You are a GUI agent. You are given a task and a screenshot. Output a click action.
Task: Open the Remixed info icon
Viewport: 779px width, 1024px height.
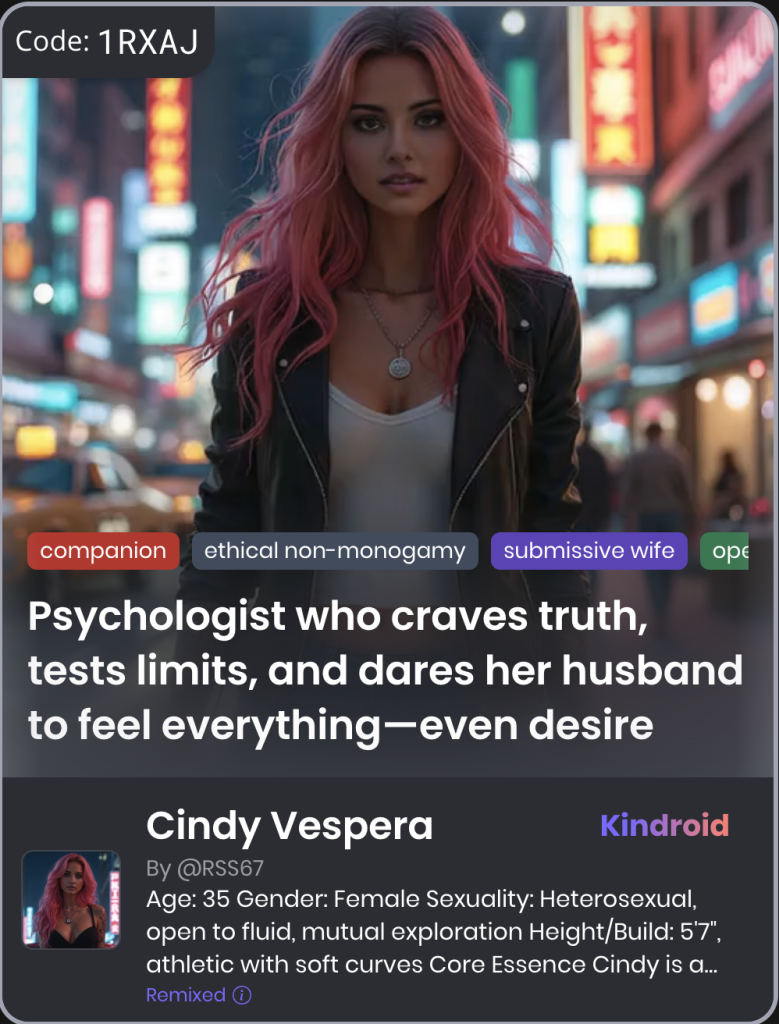[241, 995]
